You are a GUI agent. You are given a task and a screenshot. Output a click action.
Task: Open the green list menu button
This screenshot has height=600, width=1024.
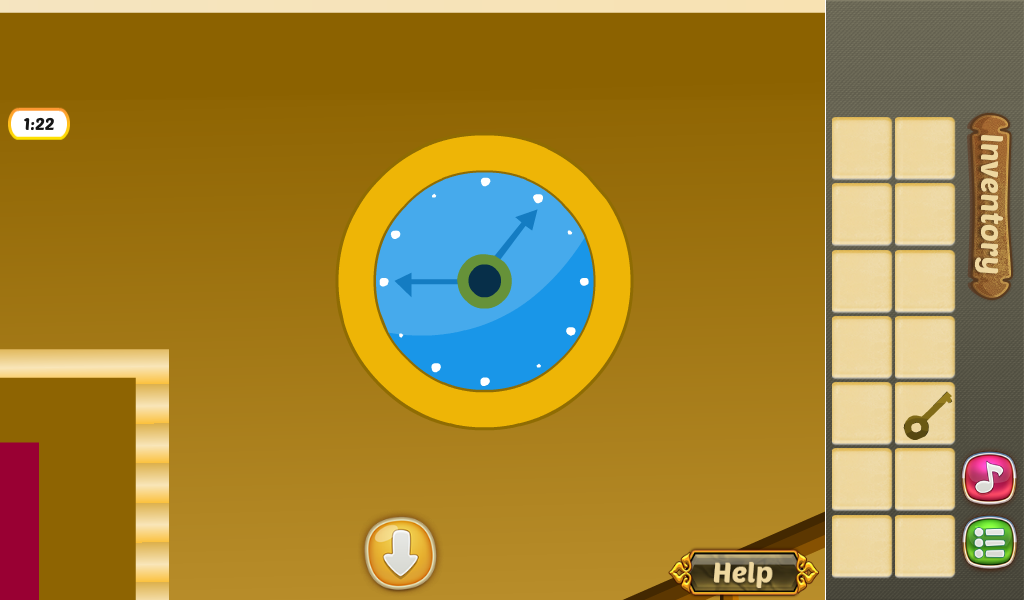click(989, 543)
